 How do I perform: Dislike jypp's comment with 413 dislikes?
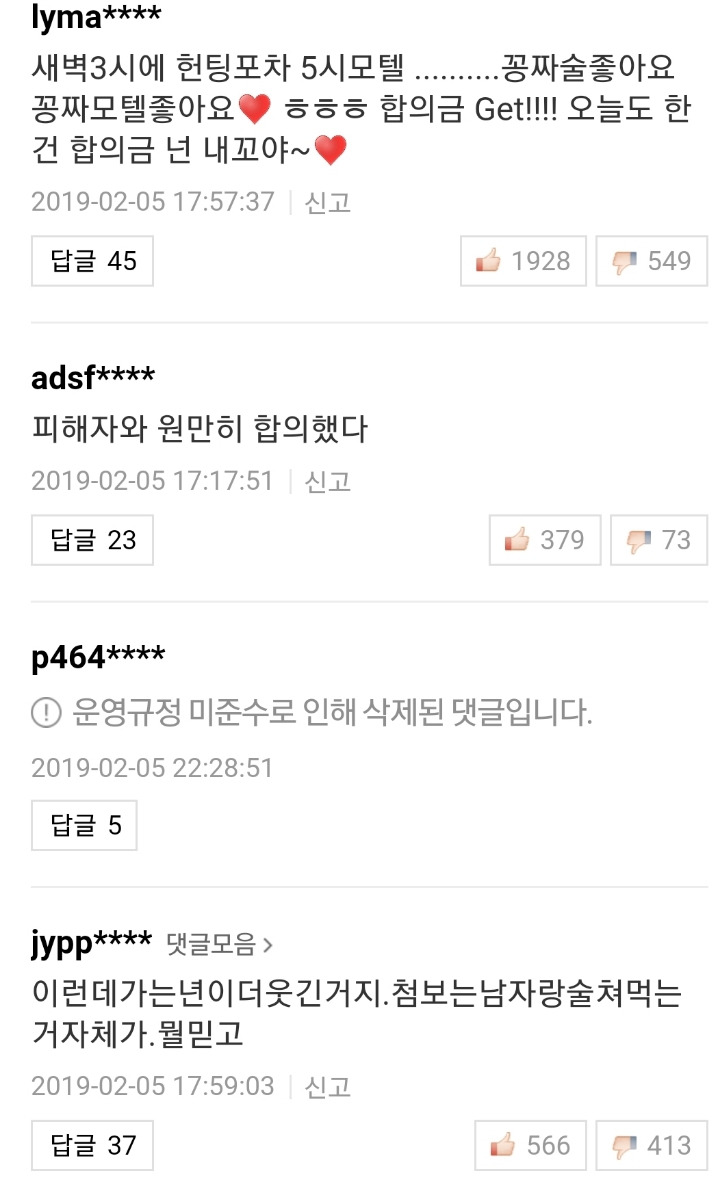click(x=651, y=1146)
